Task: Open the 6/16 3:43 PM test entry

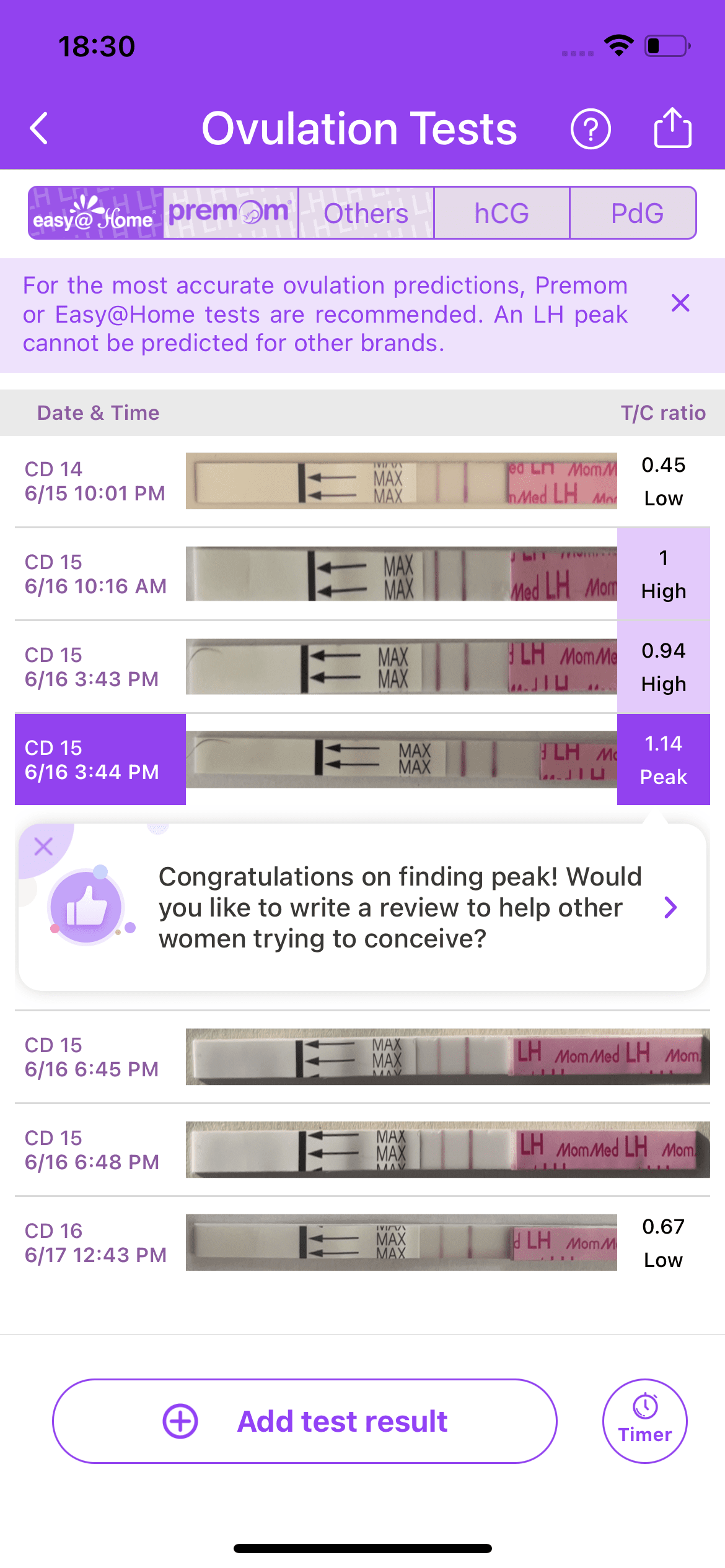Action: [x=362, y=667]
